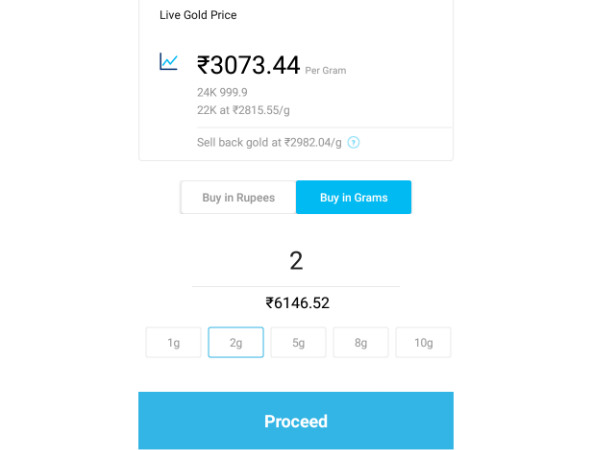The image size is (600, 450).
Task: Select the Buy in Grams tab
Action: click(x=353, y=198)
